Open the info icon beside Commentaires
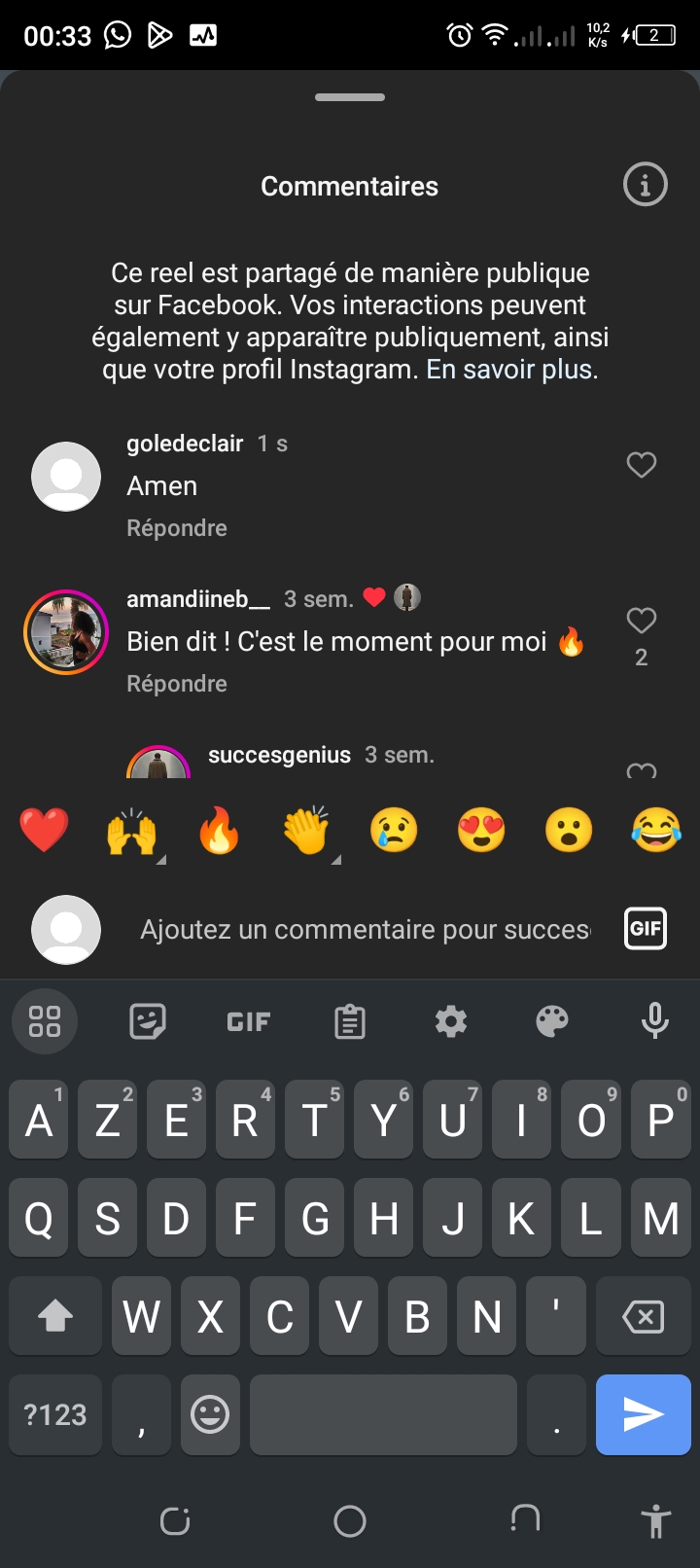 [x=645, y=184]
